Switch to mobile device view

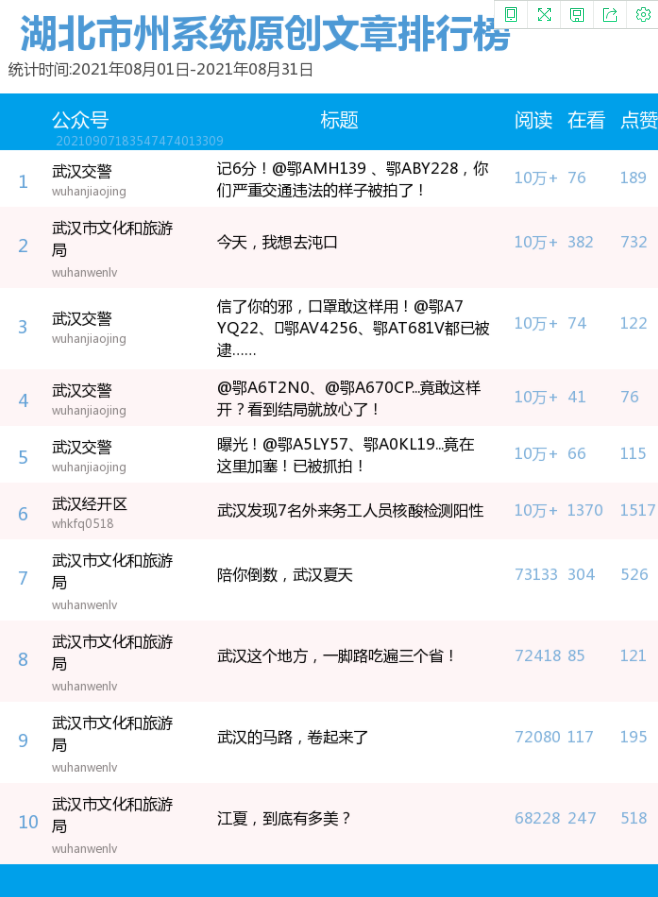511,14
